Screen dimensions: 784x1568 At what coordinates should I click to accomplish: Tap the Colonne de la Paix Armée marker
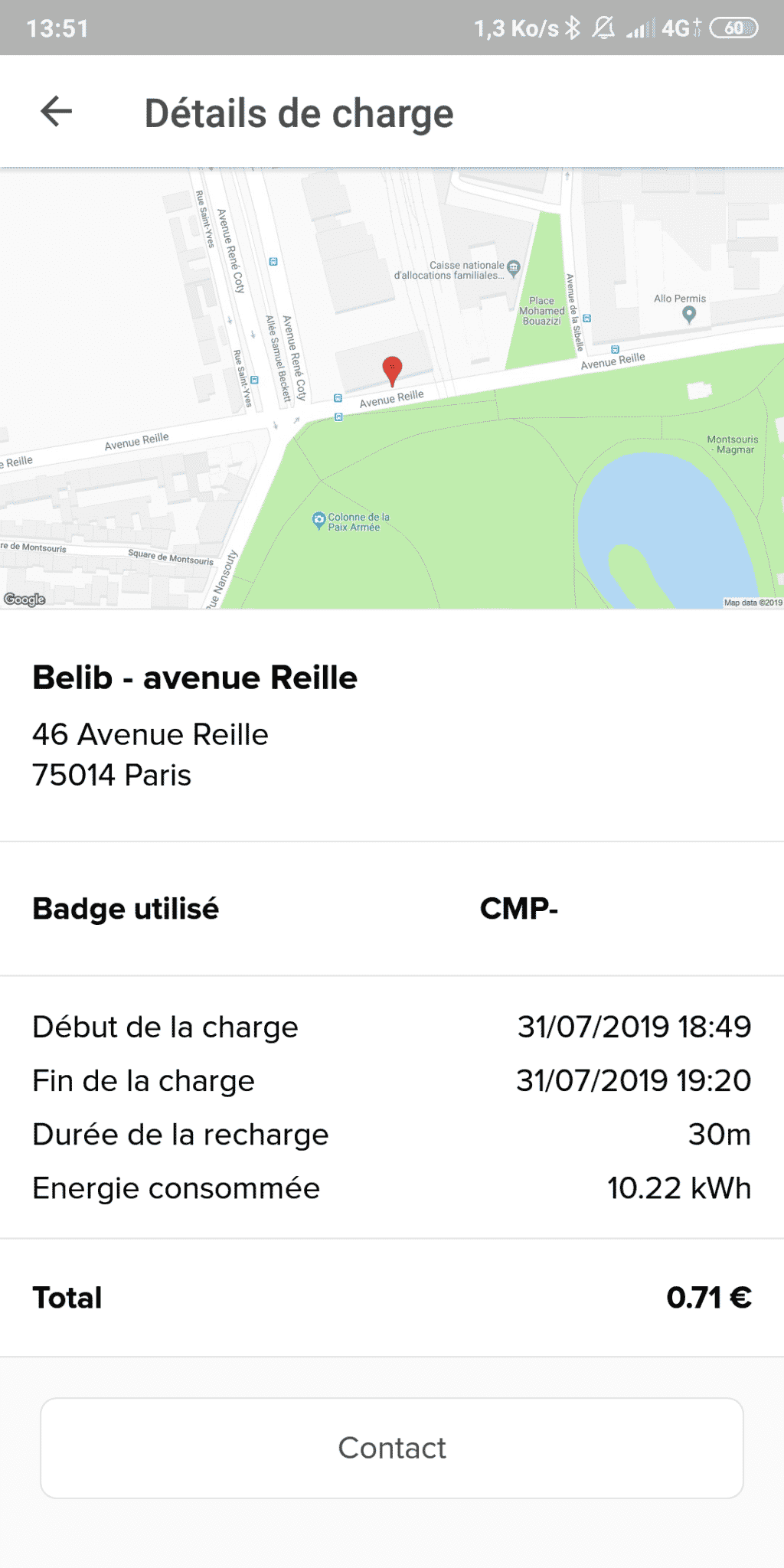(x=317, y=520)
